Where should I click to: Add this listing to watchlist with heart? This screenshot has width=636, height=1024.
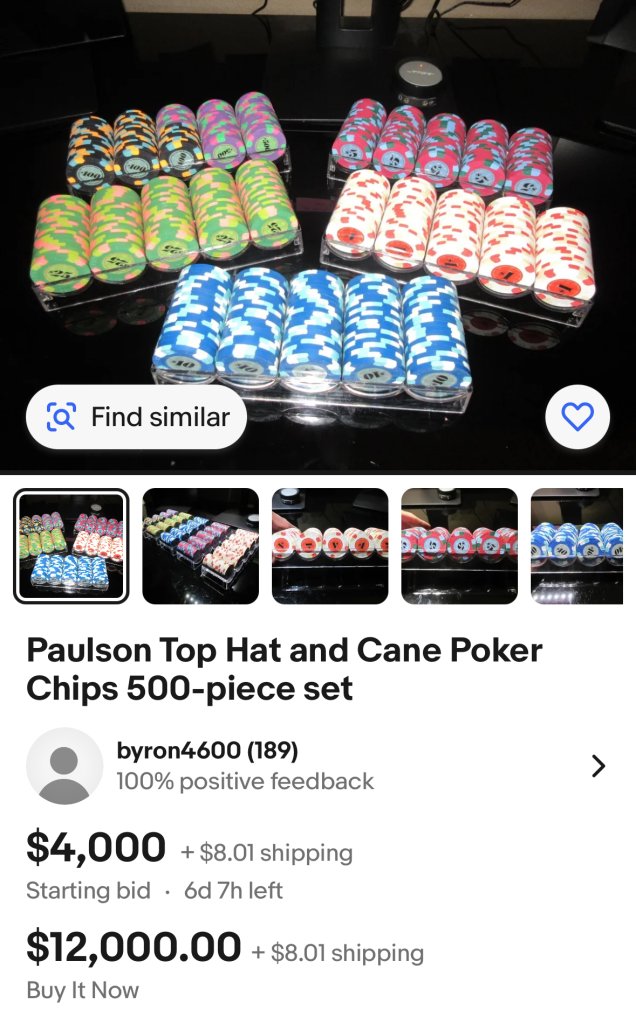(x=577, y=416)
